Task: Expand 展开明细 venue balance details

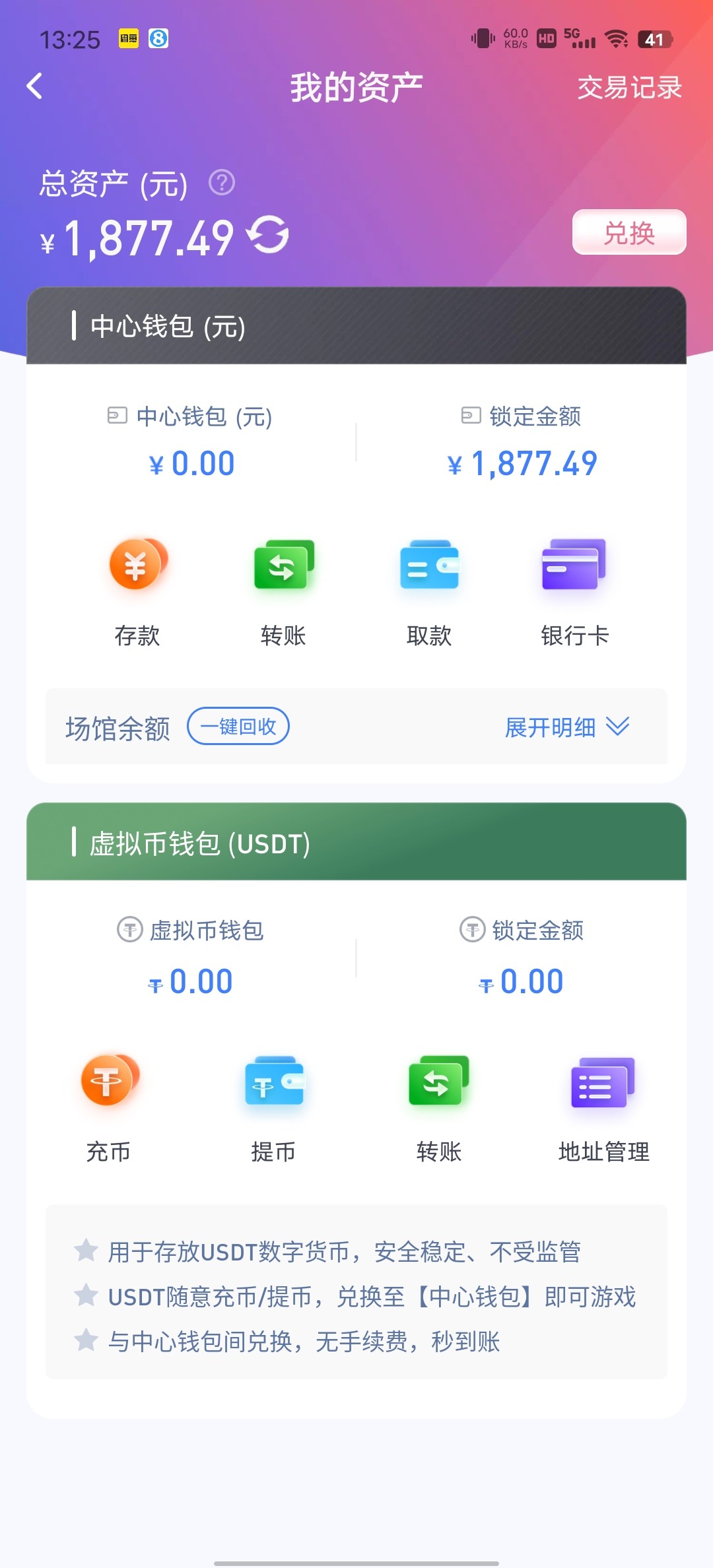Action: [x=566, y=727]
